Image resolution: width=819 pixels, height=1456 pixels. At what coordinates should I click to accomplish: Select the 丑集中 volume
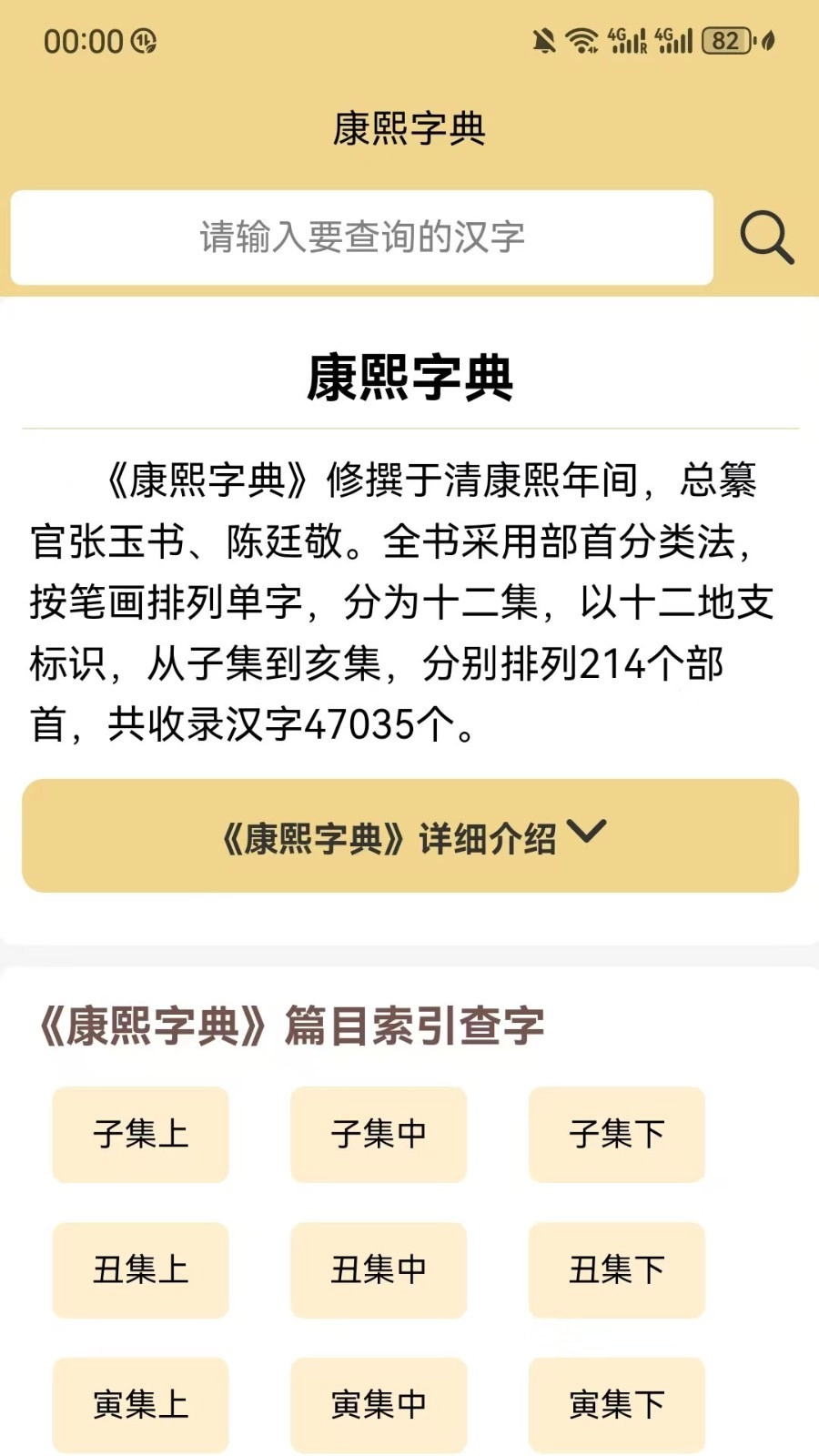[378, 1269]
